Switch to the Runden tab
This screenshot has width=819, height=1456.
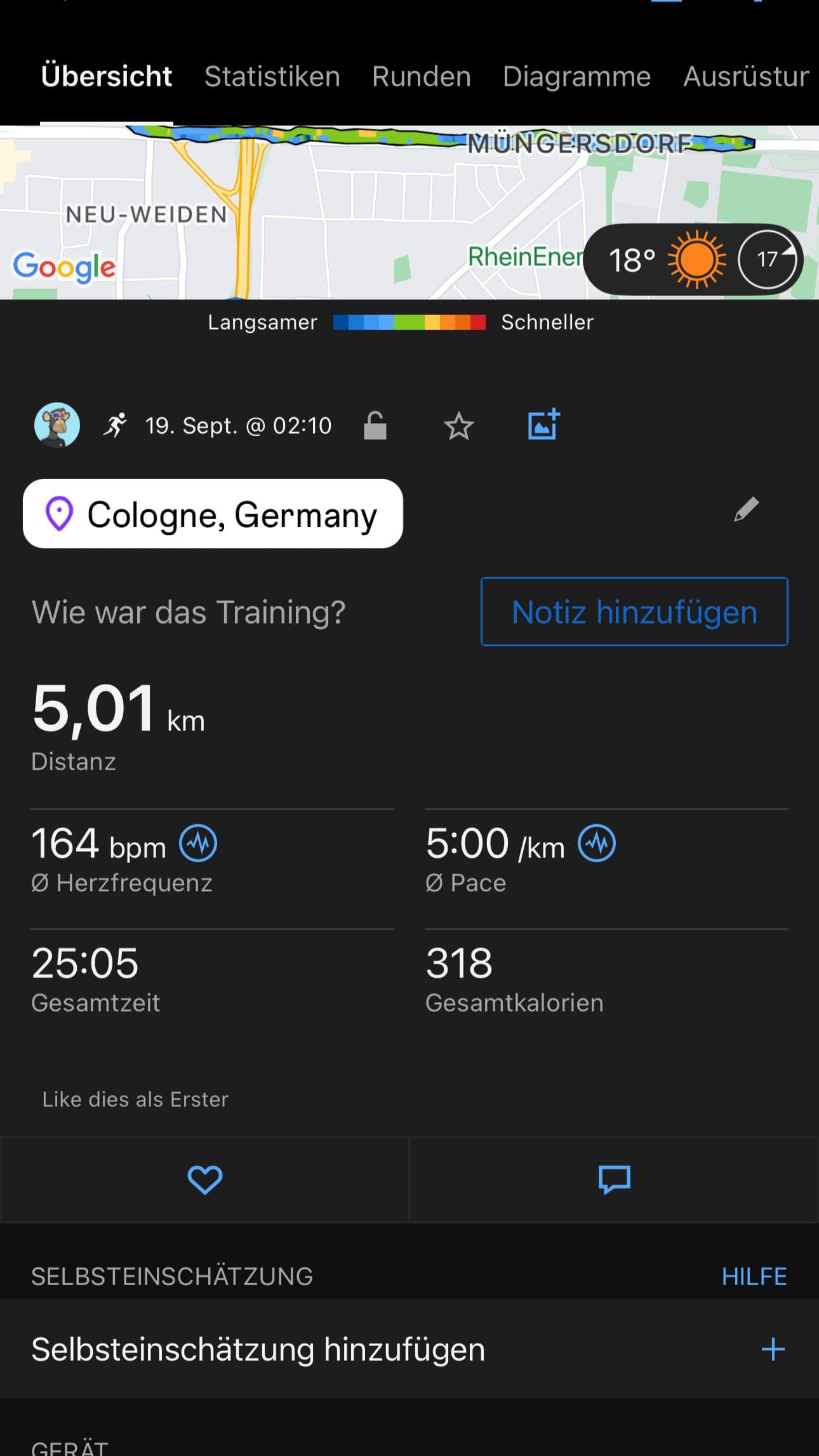click(421, 77)
